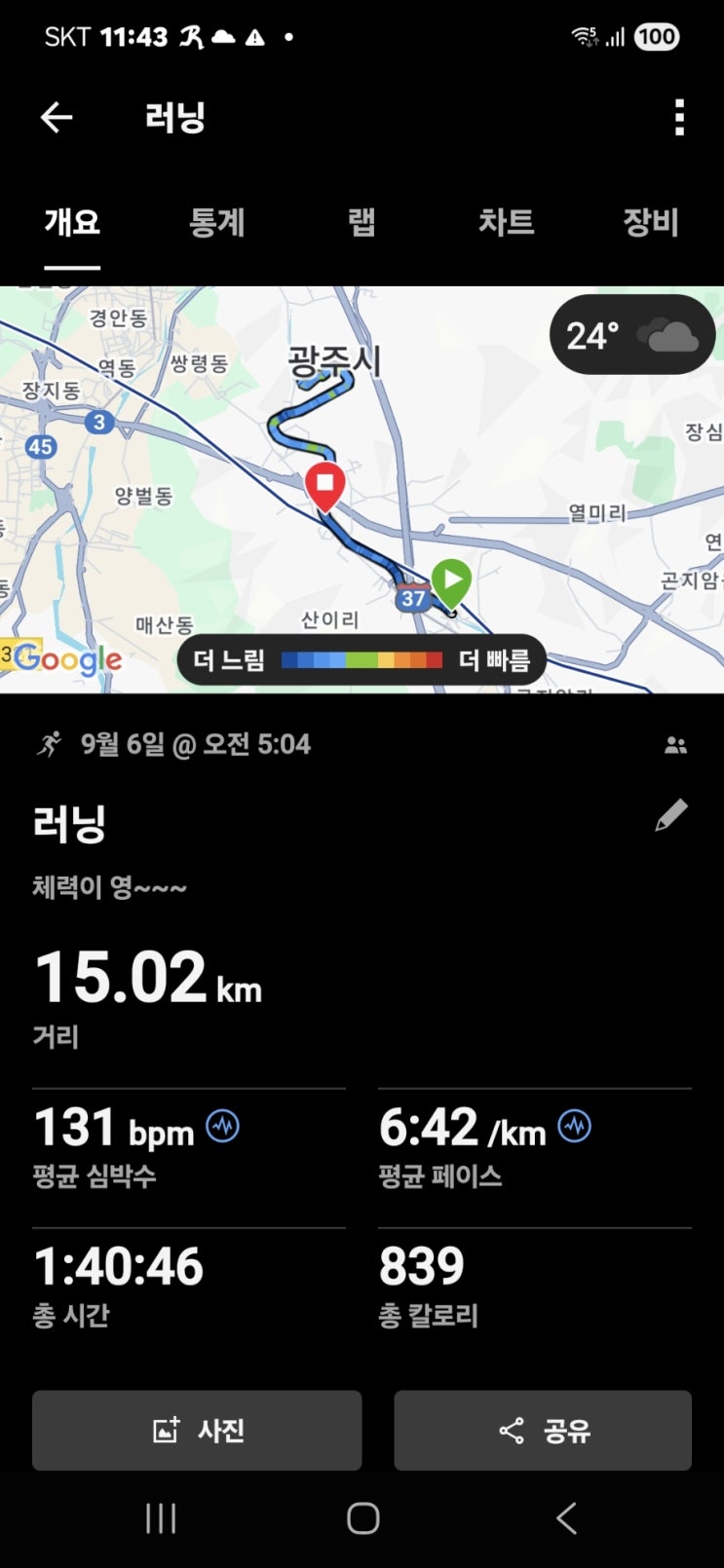Switch to the 랩 tab

tap(362, 223)
